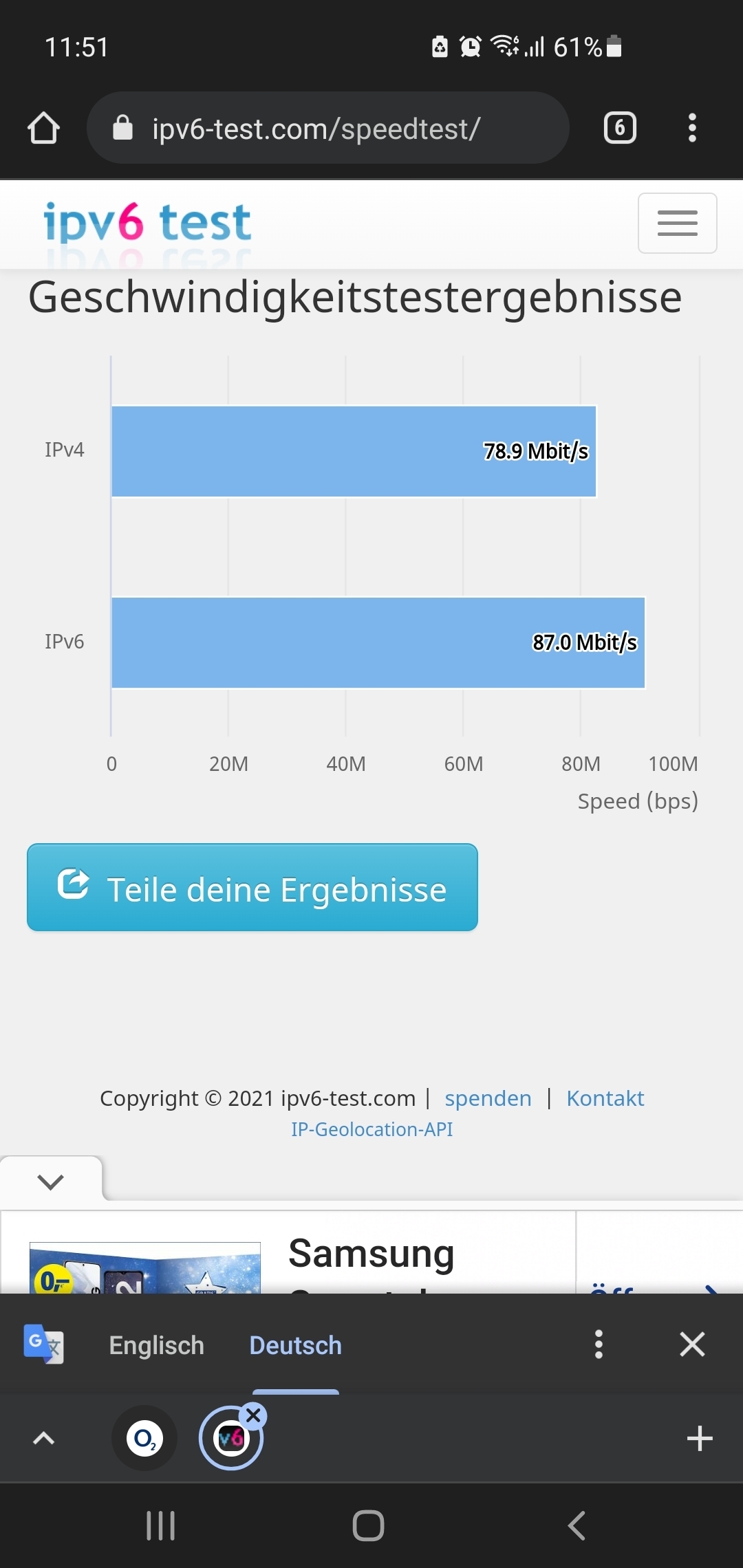Open the tab switcher showing 6 tabs
Viewport: 743px width, 1568px height.
[619, 128]
